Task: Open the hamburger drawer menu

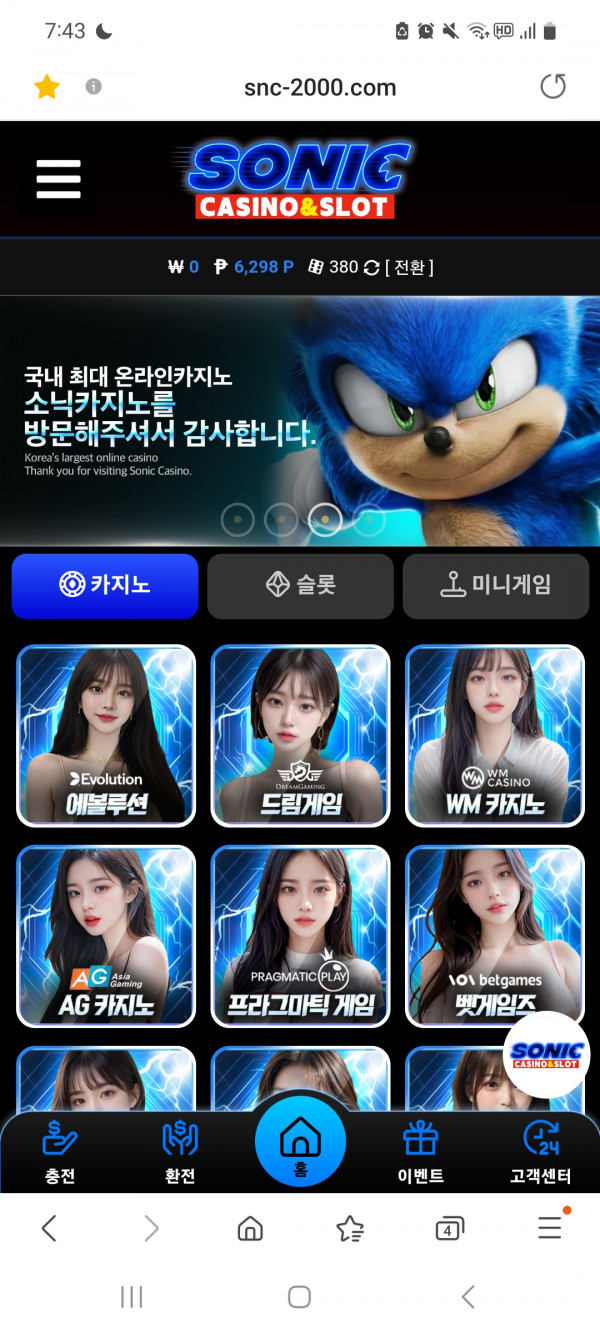Action: click(x=58, y=180)
